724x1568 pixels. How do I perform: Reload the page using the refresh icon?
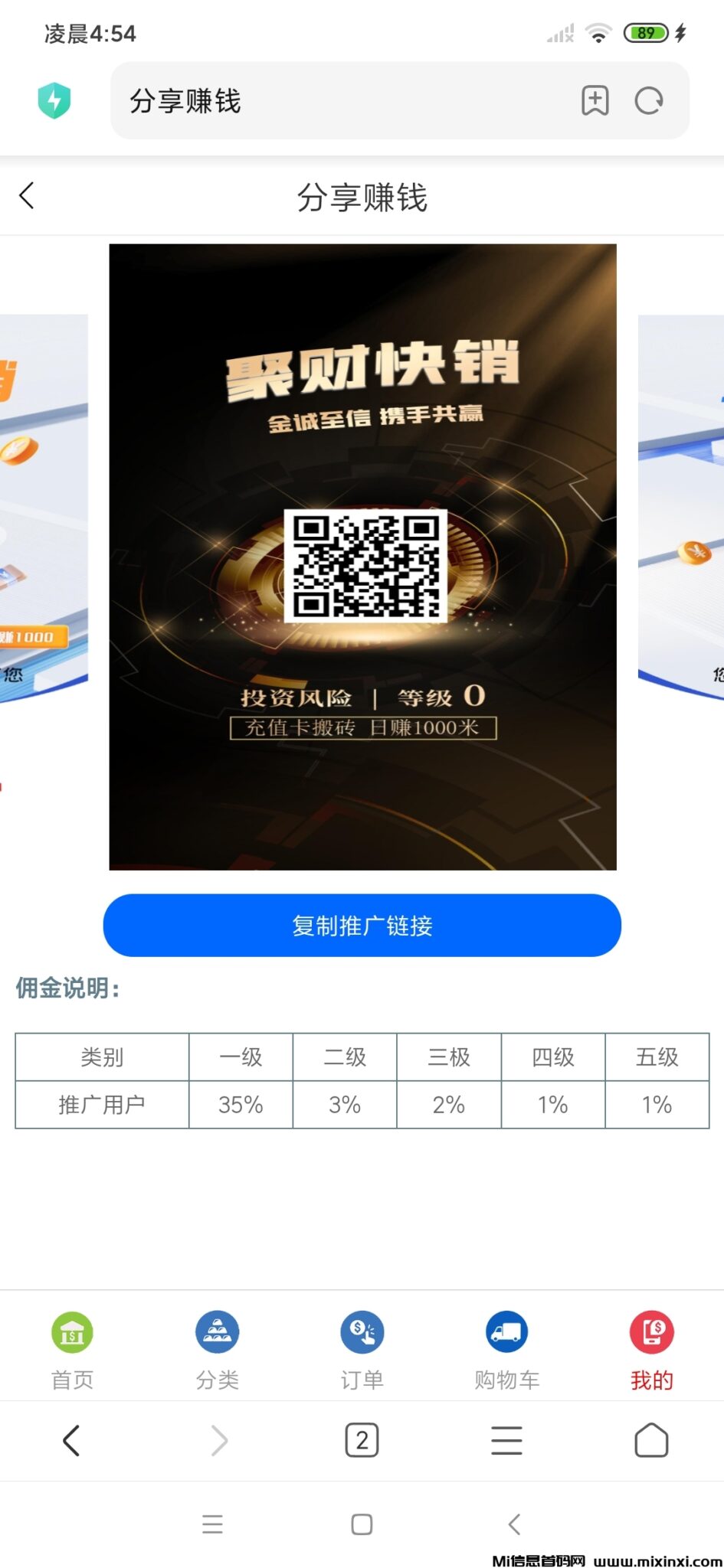[649, 101]
